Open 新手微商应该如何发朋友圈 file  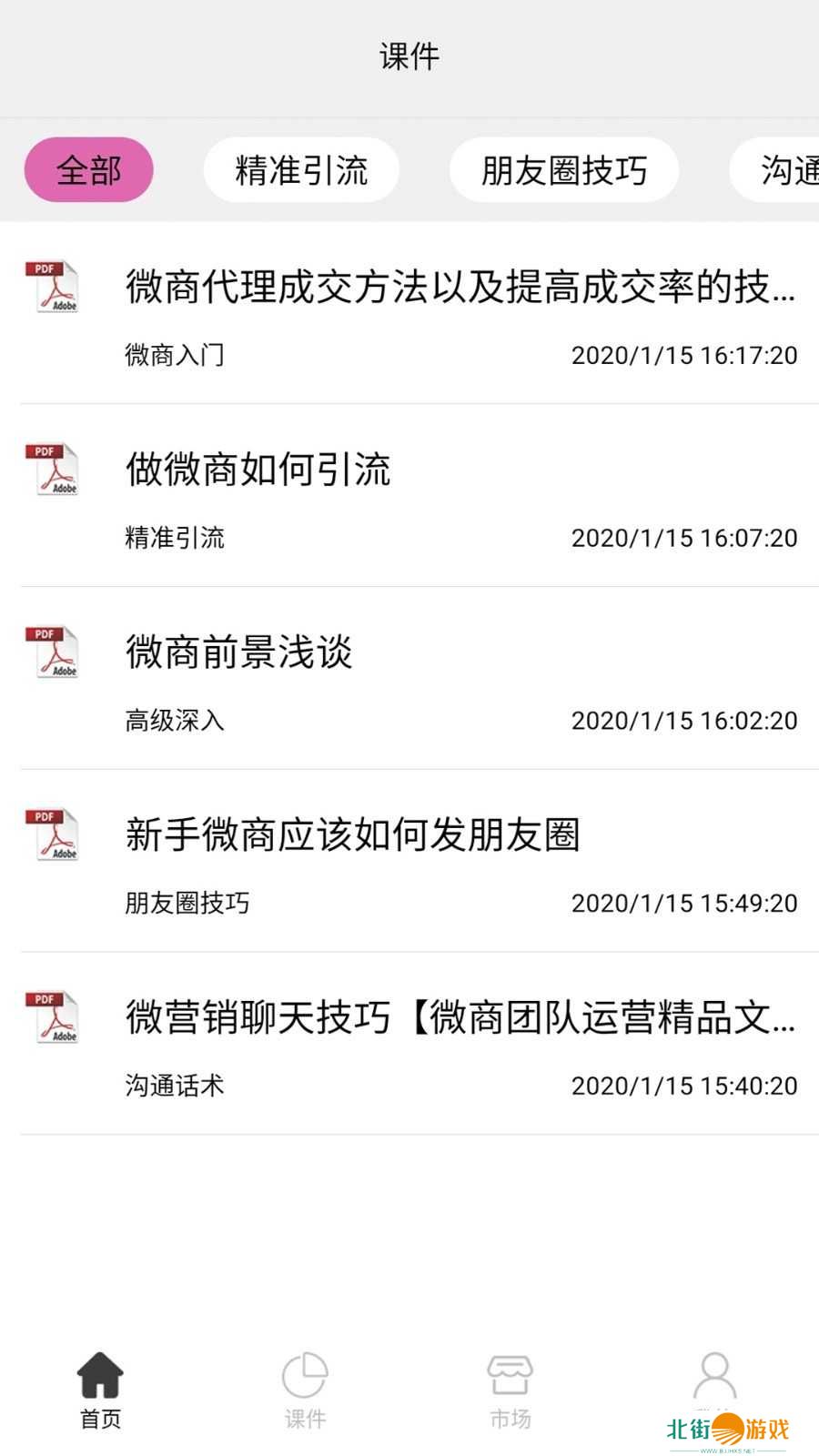coord(352,835)
